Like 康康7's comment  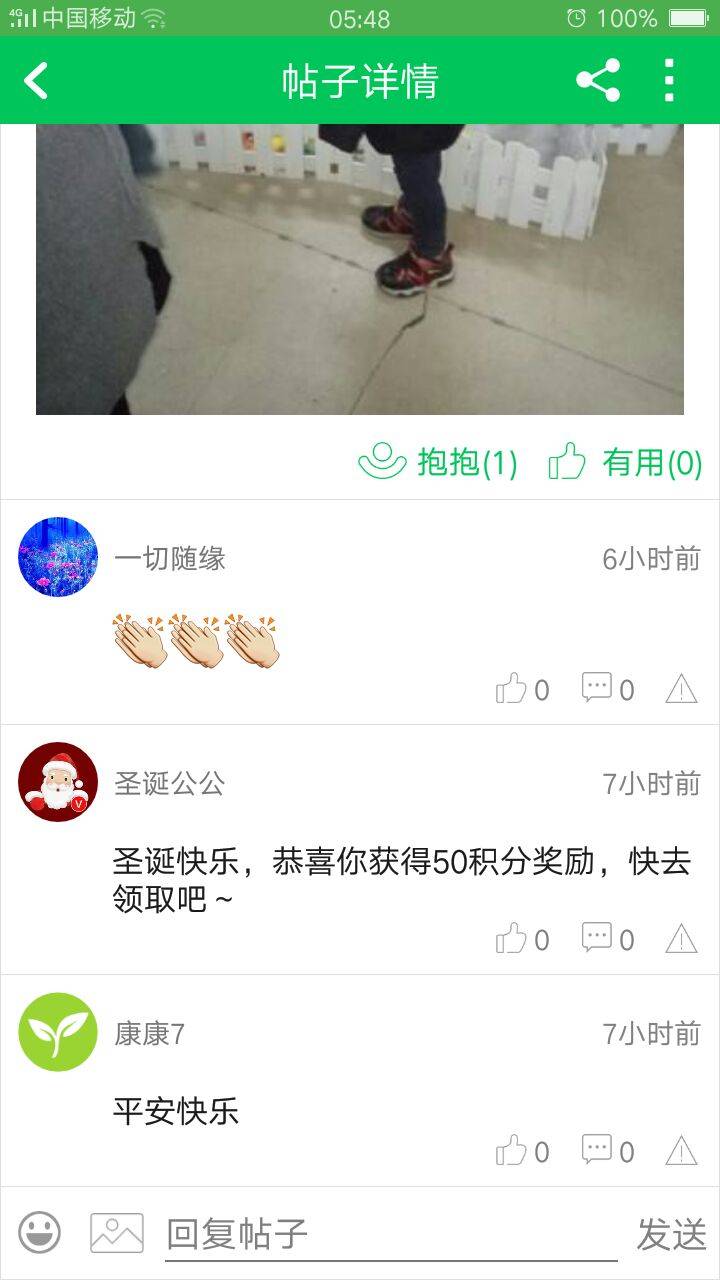tap(522, 1151)
